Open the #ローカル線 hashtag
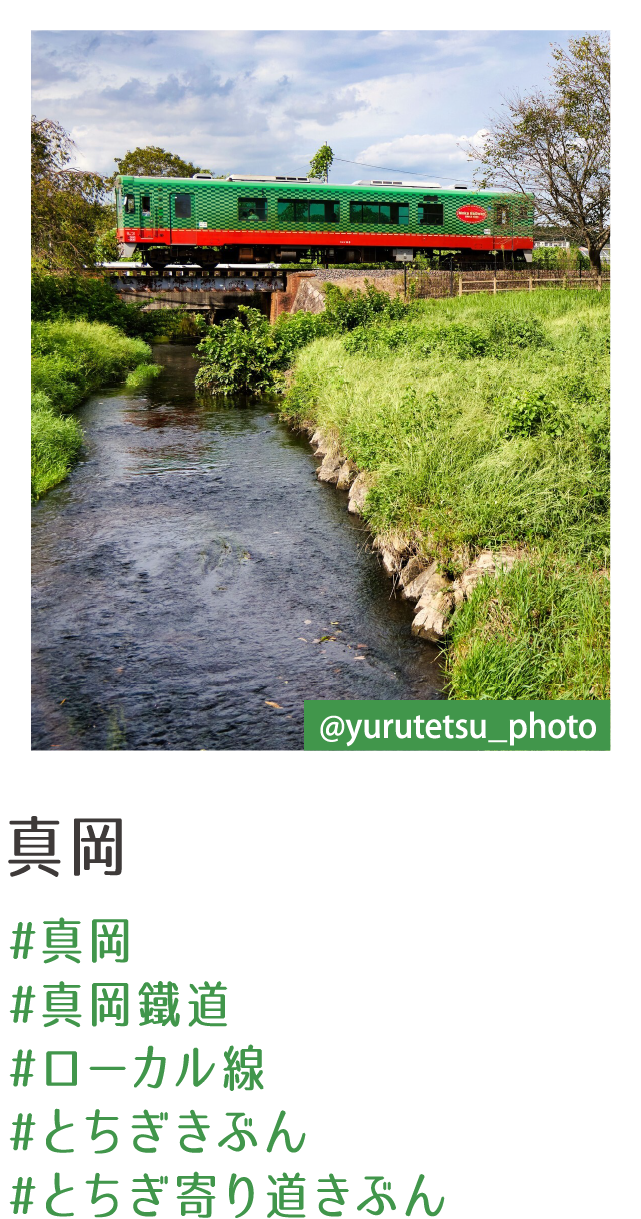Viewport: 641px width, 1219px height. point(137,1068)
